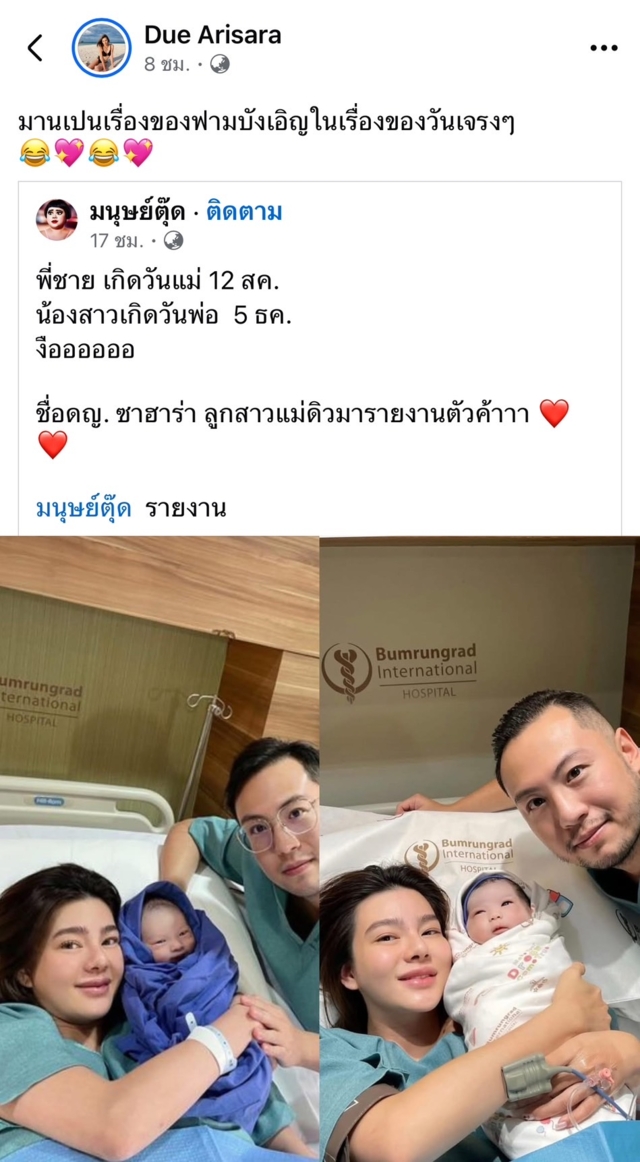Open the three-dot post options menu
640x1162 pixels.
click(x=603, y=48)
